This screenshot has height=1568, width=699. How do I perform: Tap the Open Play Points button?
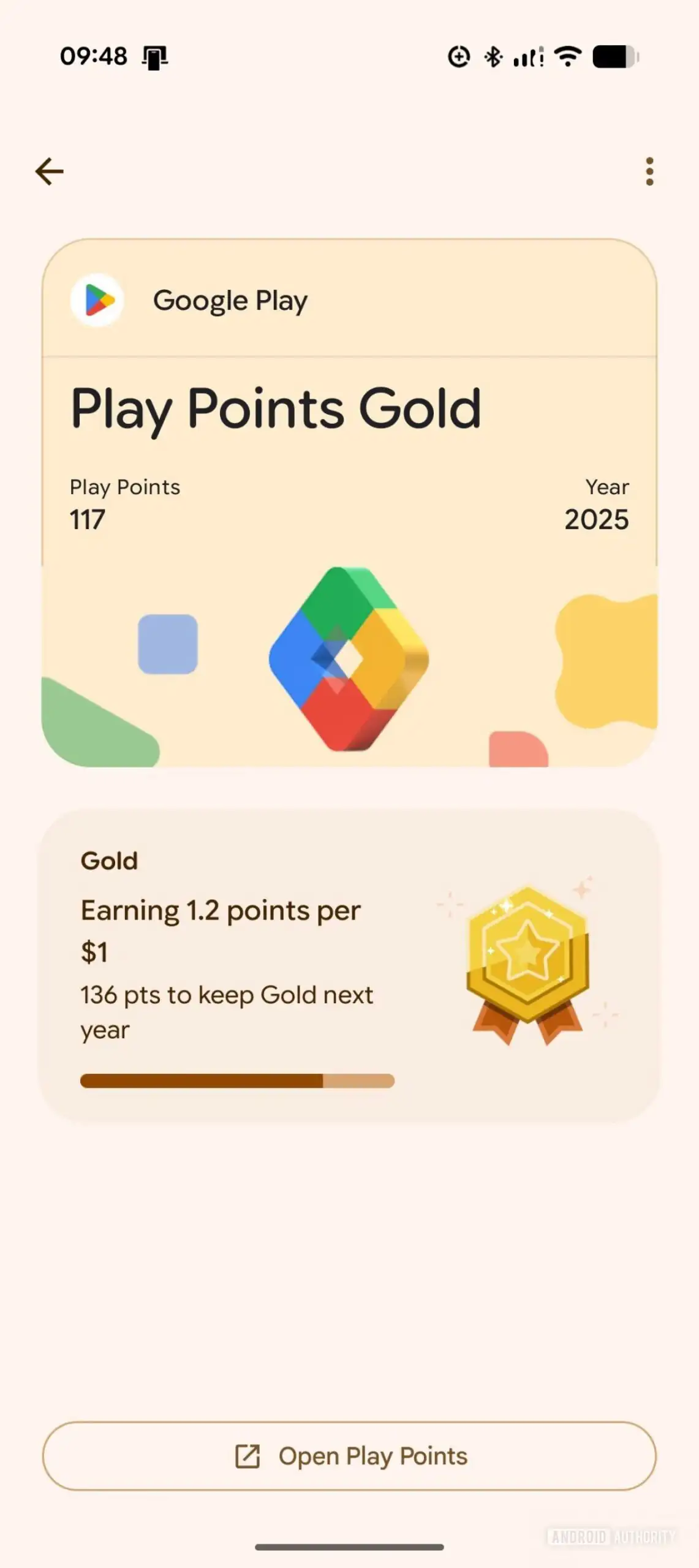point(349,1456)
